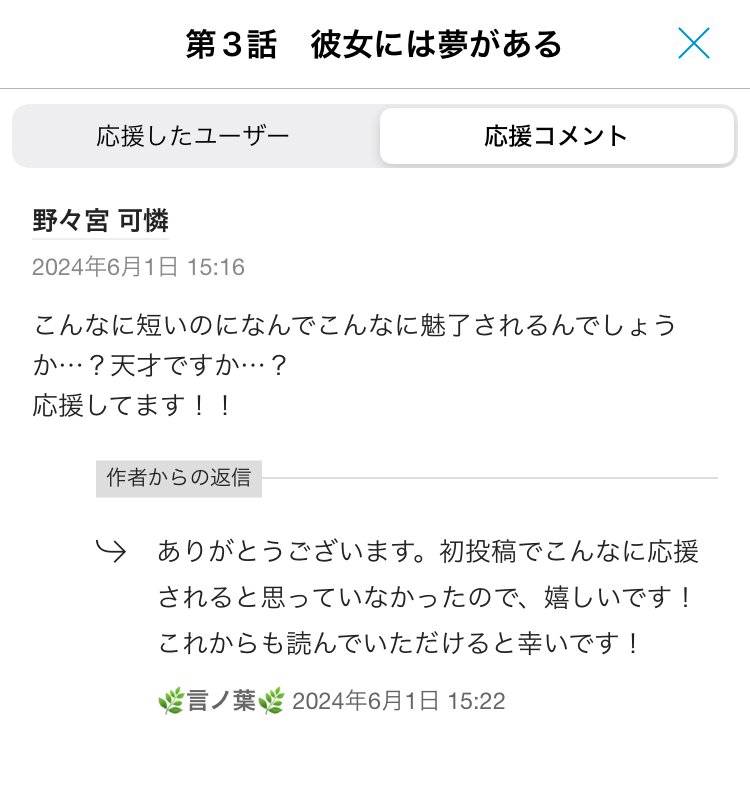Close the 応援コメント panel
This screenshot has width=750, height=799.
point(693,44)
